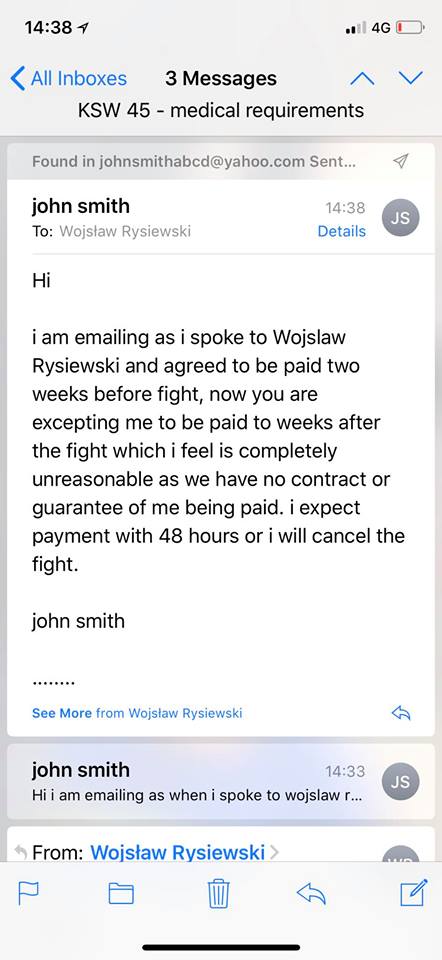Tap recipient Wojsław Rysiewski in To field

(x=125, y=231)
